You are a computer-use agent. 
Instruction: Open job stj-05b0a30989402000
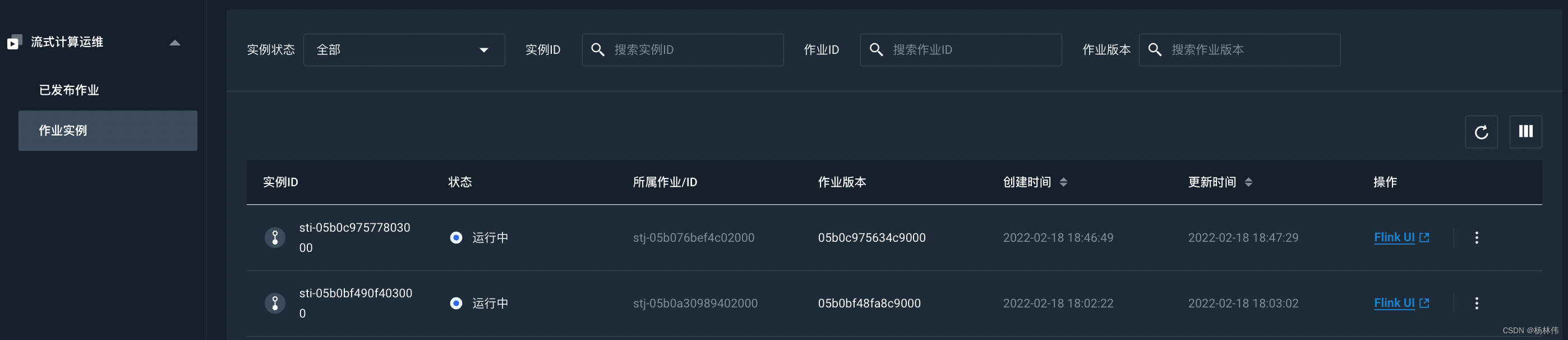(x=695, y=304)
